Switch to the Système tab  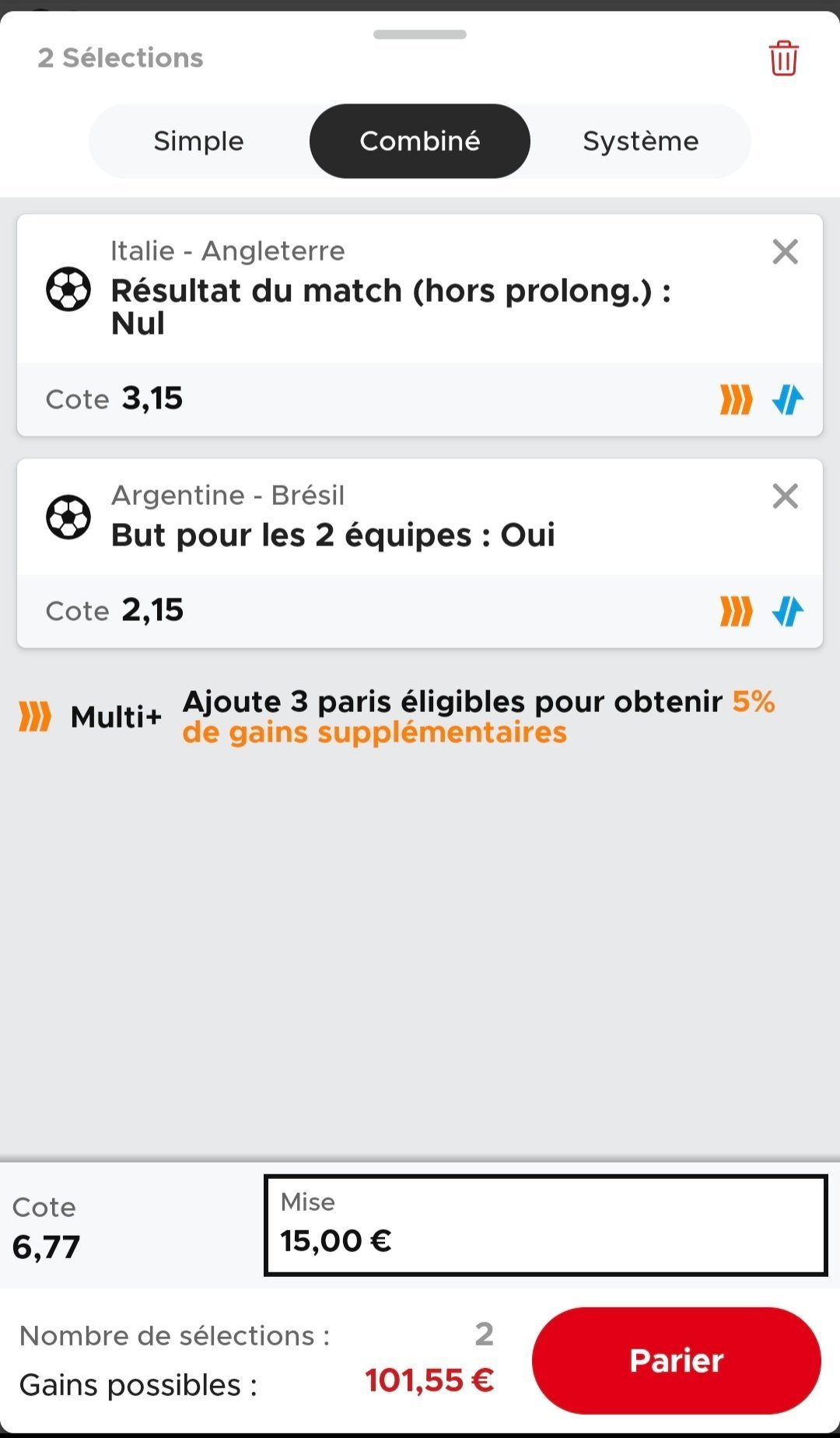[x=641, y=141]
